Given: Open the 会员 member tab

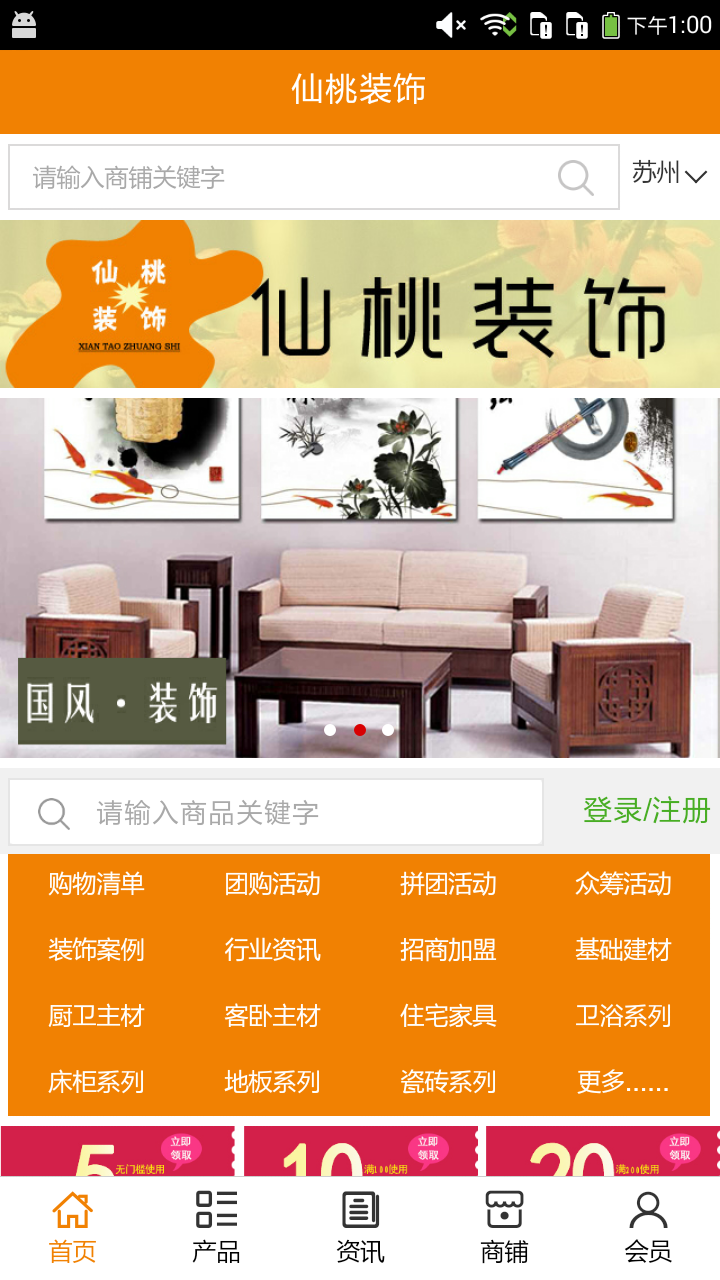Looking at the screenshot, I should tap(648, 1227).
